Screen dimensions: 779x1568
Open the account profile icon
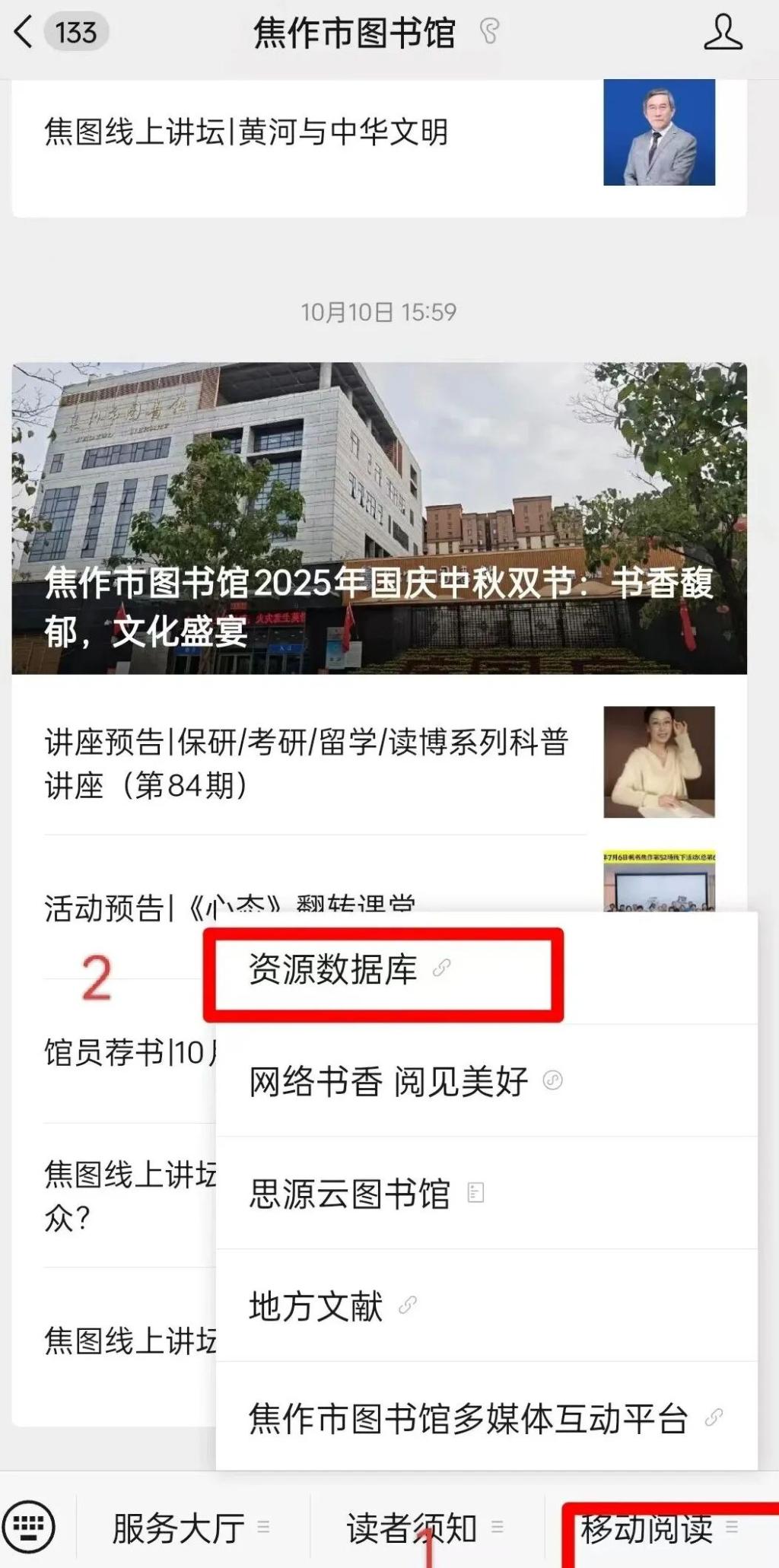[722, 33]
